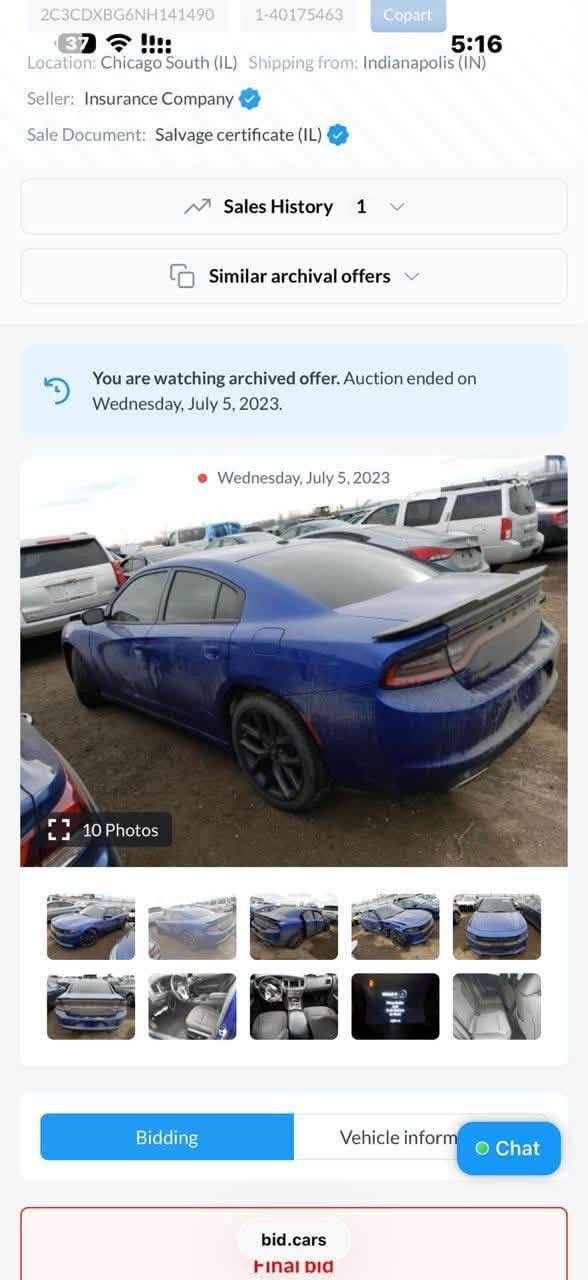View the rear seats thumbnail
588x1280 pixels.
(497, 1006)
